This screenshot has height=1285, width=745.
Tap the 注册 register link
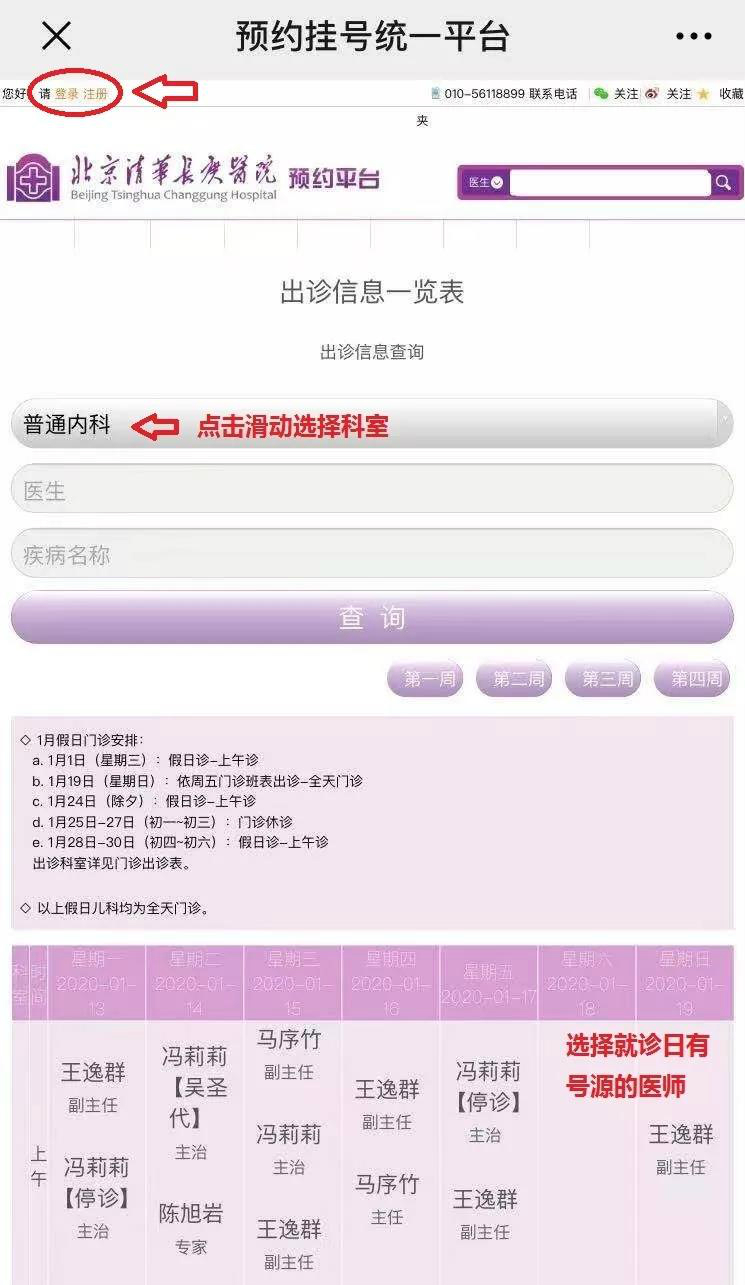(95, 94)
